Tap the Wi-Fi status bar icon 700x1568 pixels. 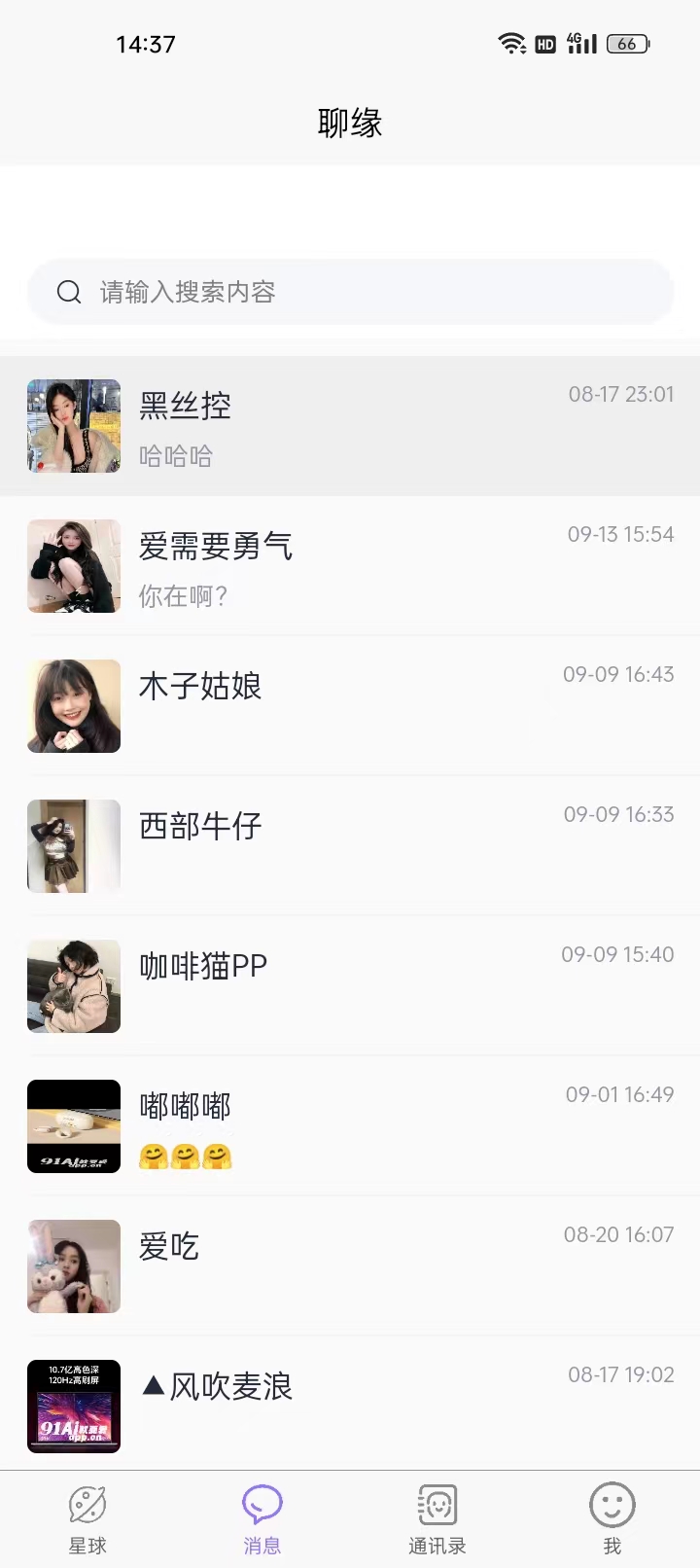pos(512,43)
